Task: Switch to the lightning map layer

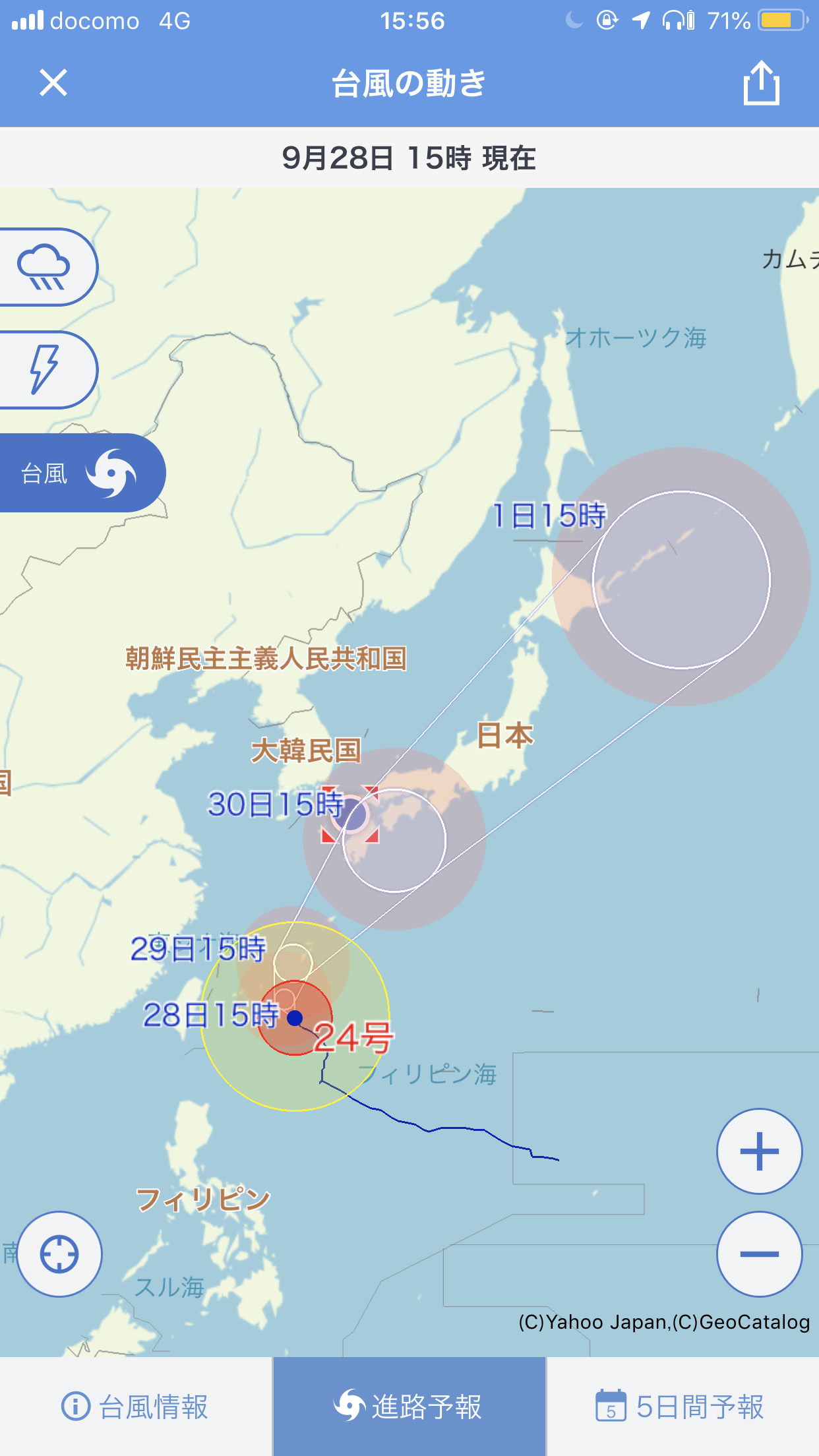Action: click(45, 370)
